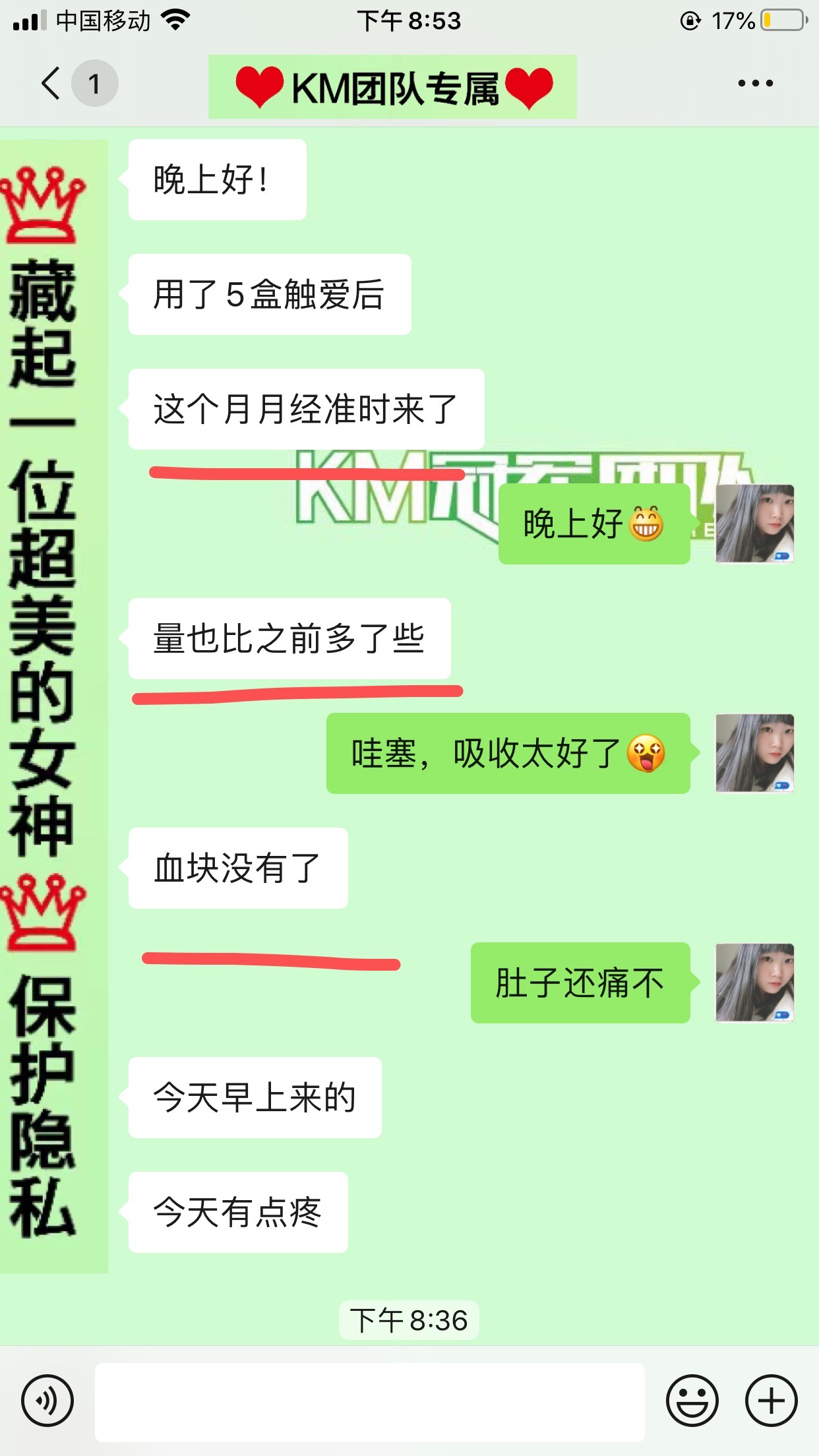The height and width of the screenshot is (1456, 819).
Task: View profile from 肚子还痛不 avatar
Action: (754, 983)
